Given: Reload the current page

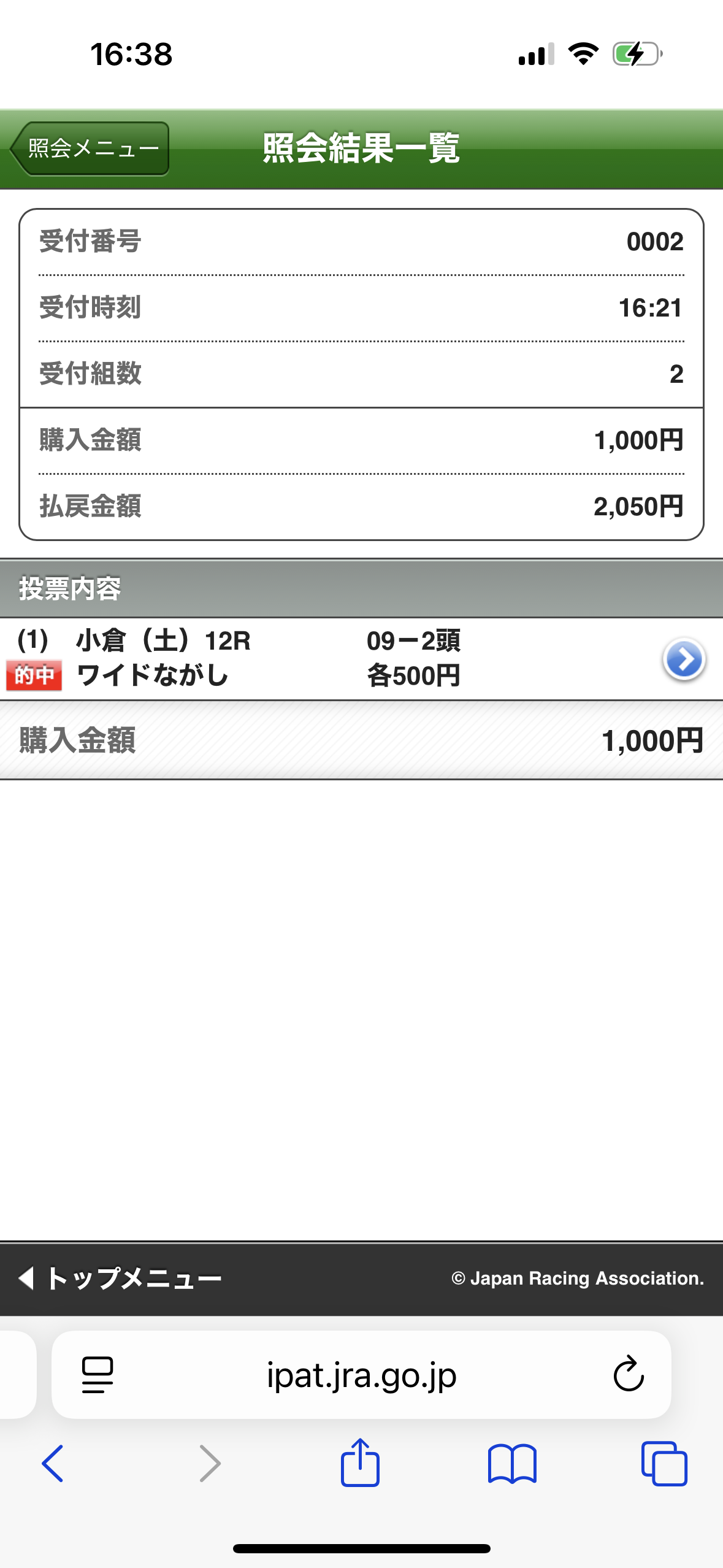Looking at the screenshot, I should point(629,1375).
